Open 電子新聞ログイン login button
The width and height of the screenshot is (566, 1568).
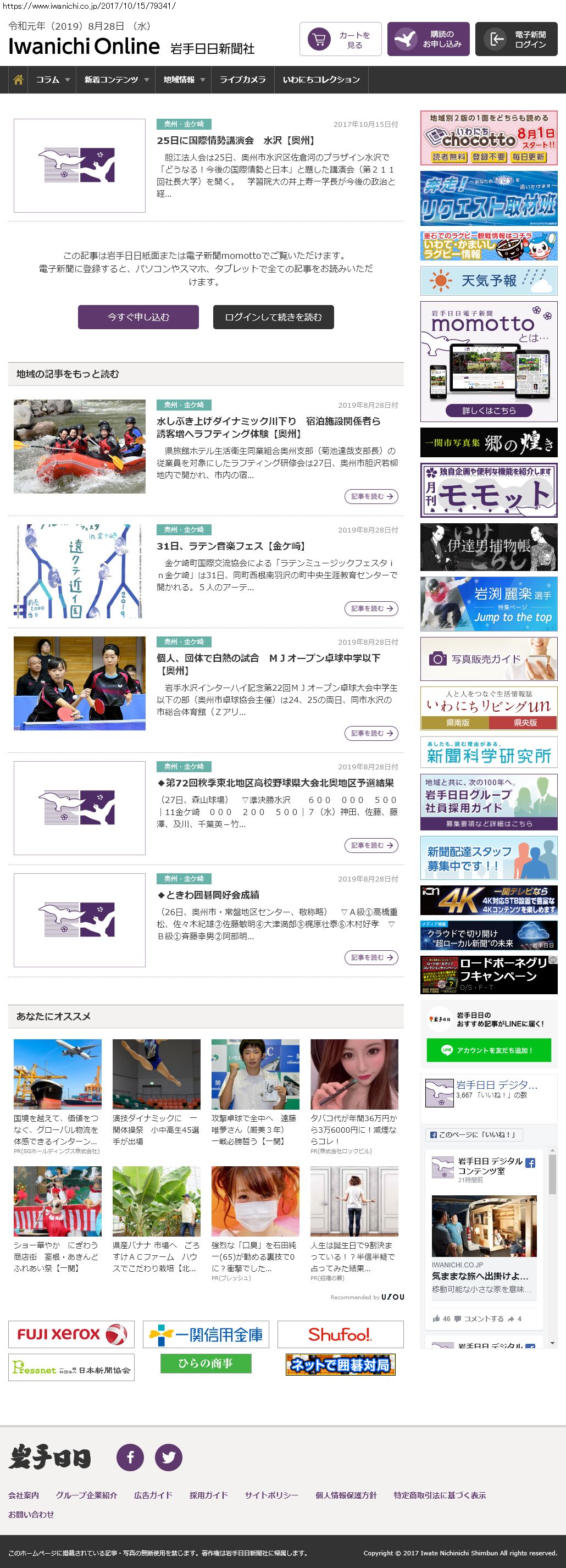click(x=516, y=40)
